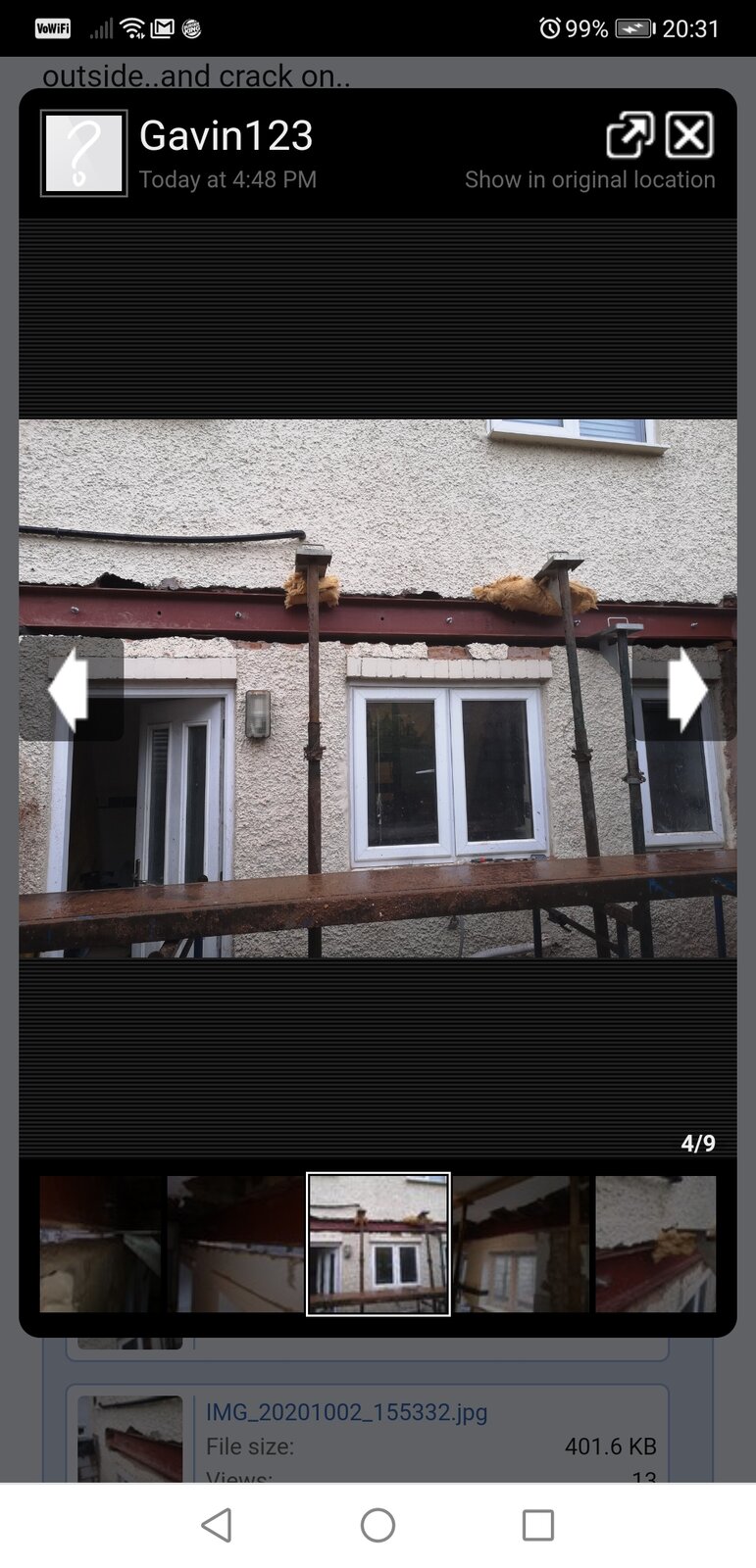Go to the home screen
756x1568 pixels.
point(378,1526)
